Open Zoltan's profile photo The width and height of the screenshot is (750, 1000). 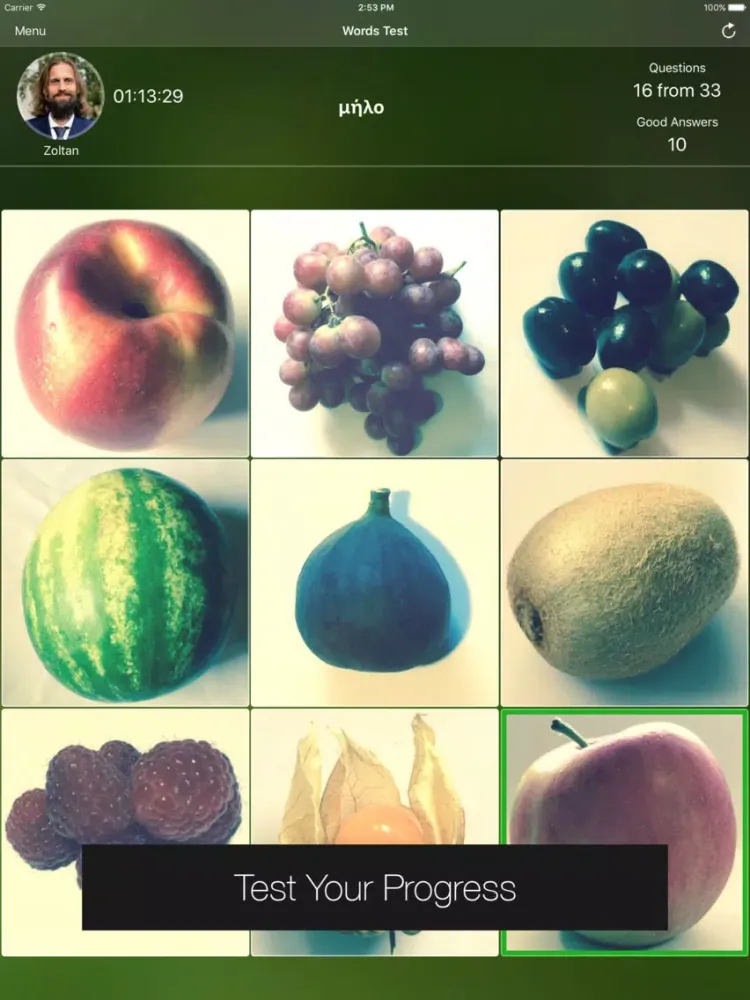tap(61, 96)
